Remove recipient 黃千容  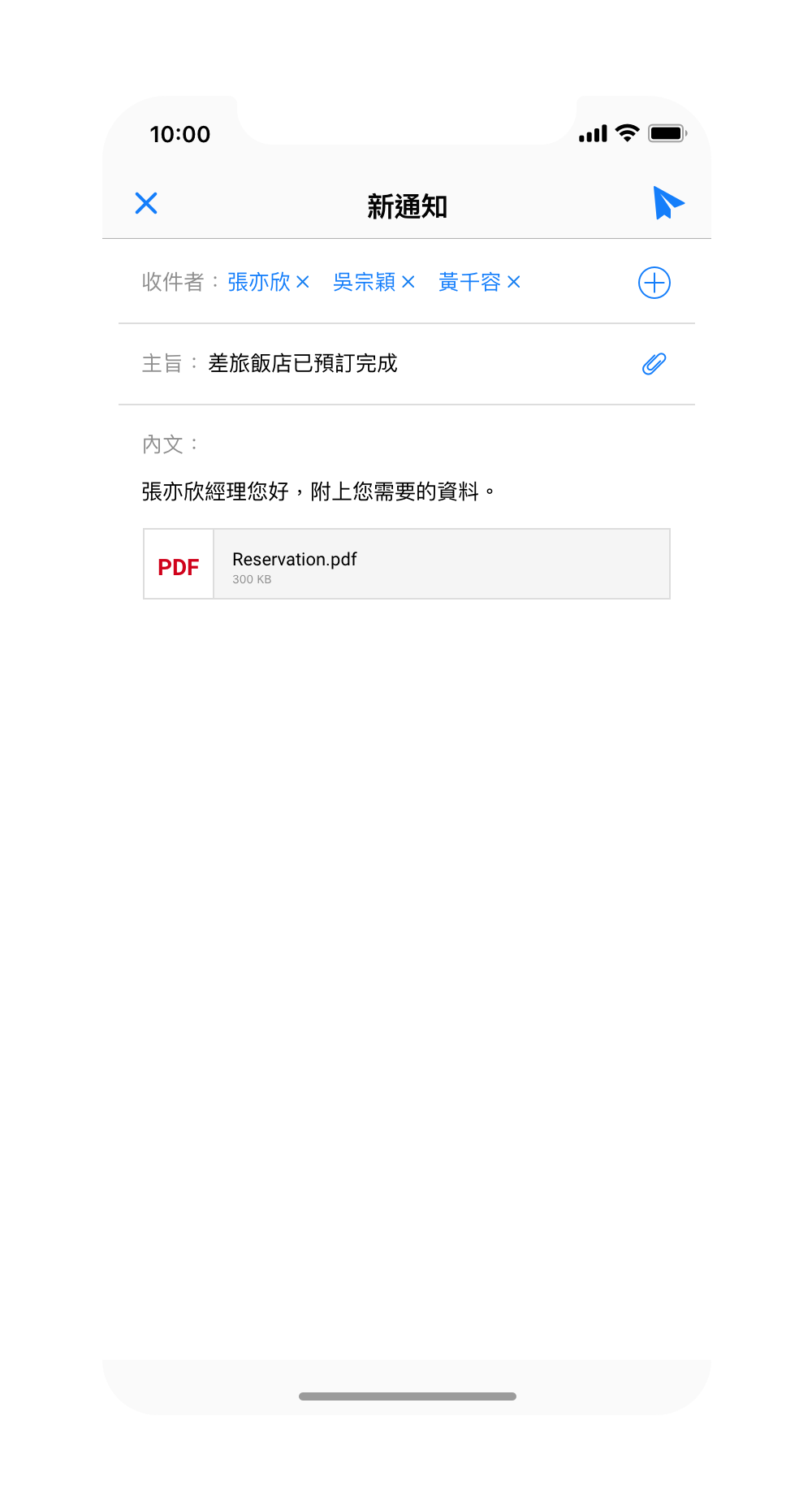coord(514,282)
